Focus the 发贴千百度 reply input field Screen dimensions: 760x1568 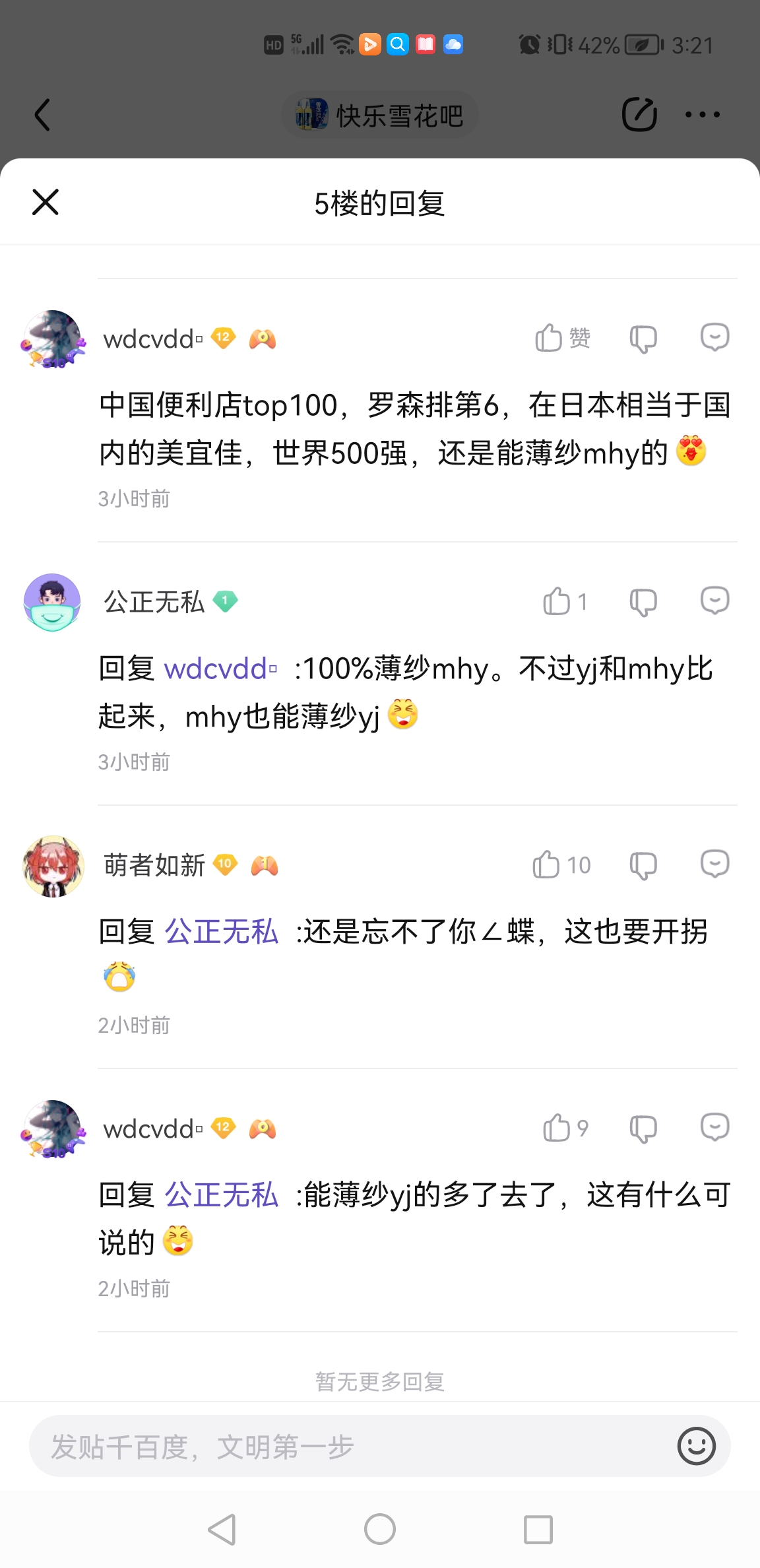pos(343,1447)
